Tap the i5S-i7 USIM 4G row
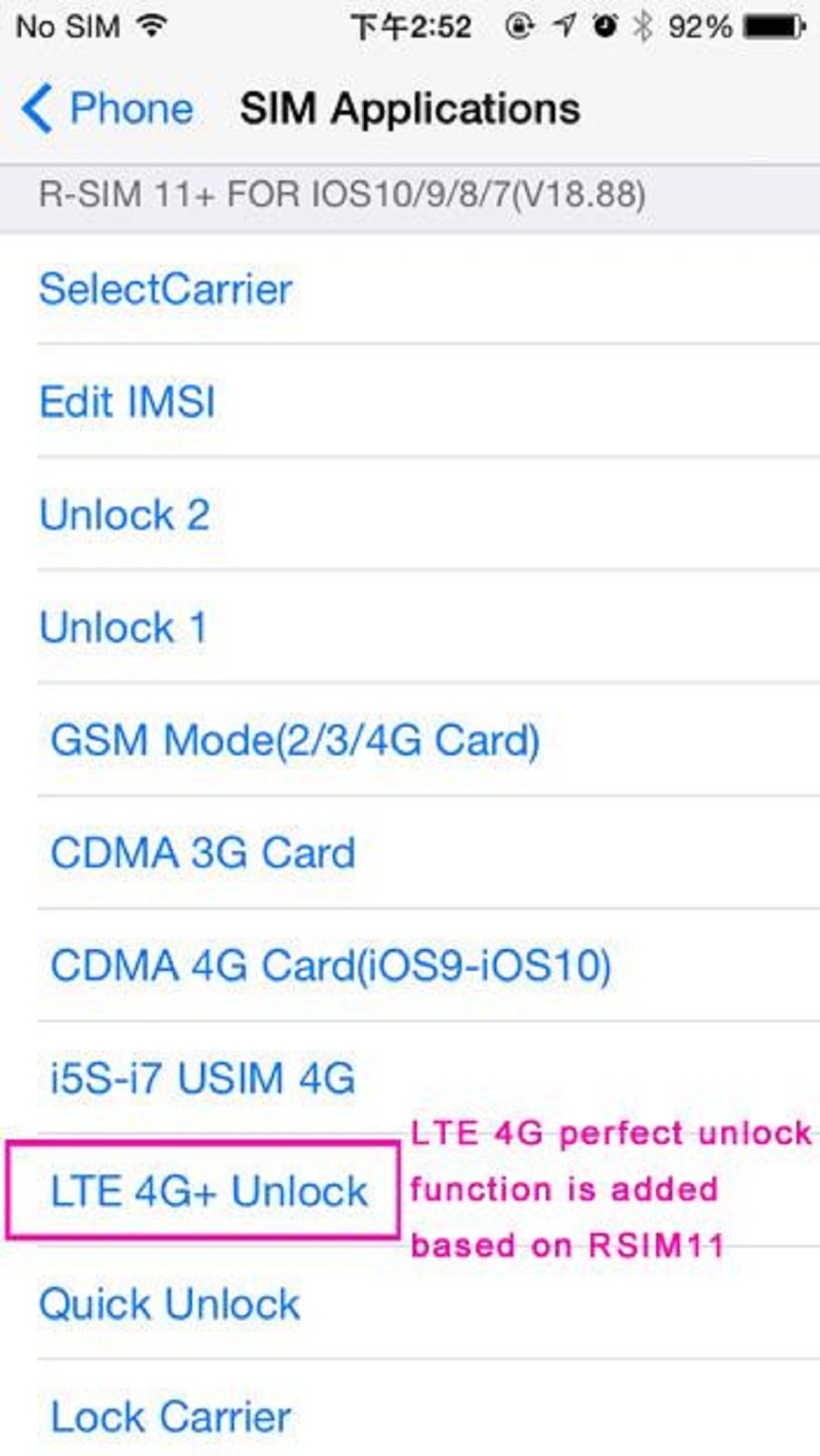This screenshot has width=820, height=1456. (x=202, y=1078)
